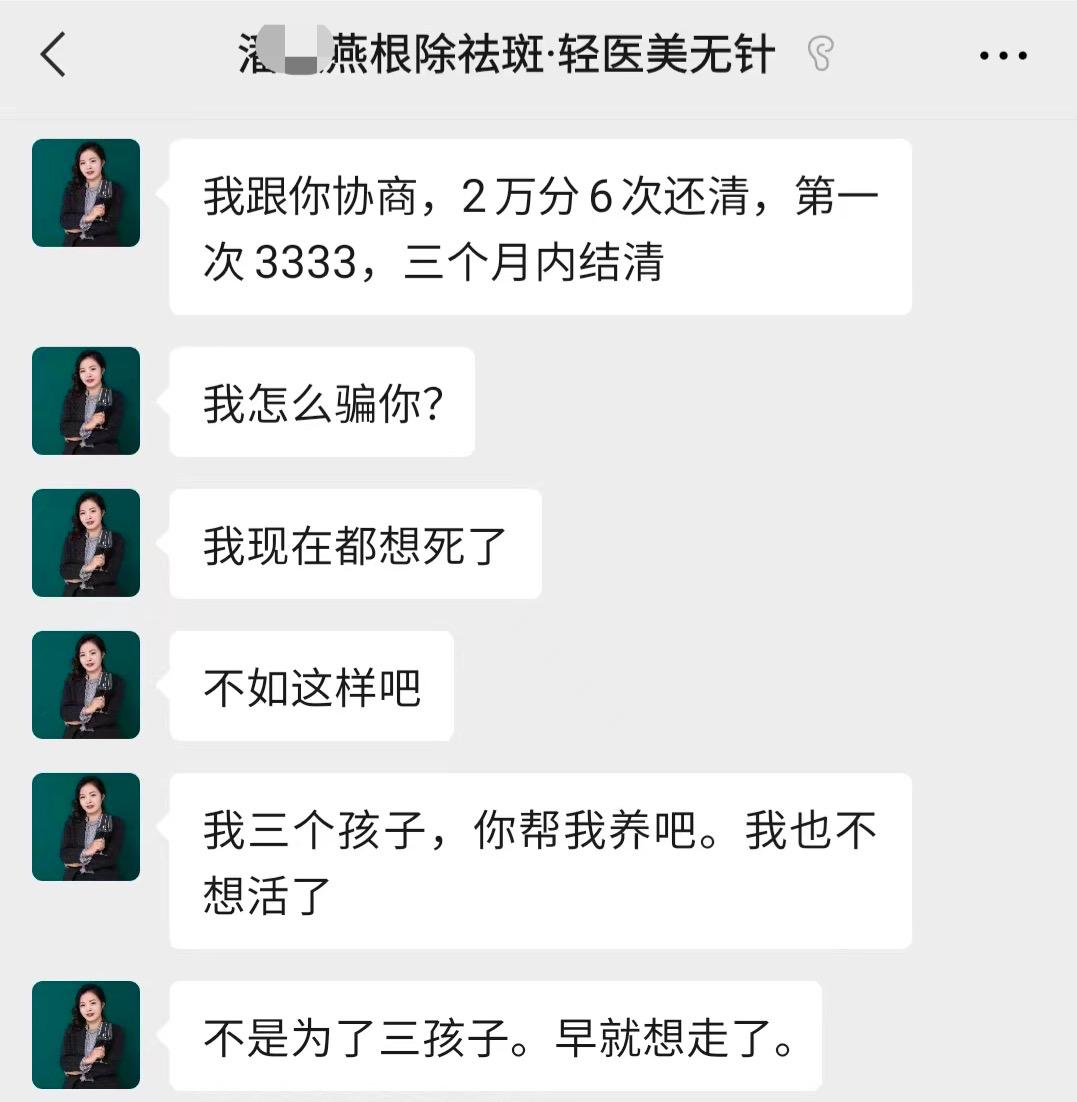1077x1102 pixels.
Task: Open avatar next to the repayment plan message
Action: point(85,194)
